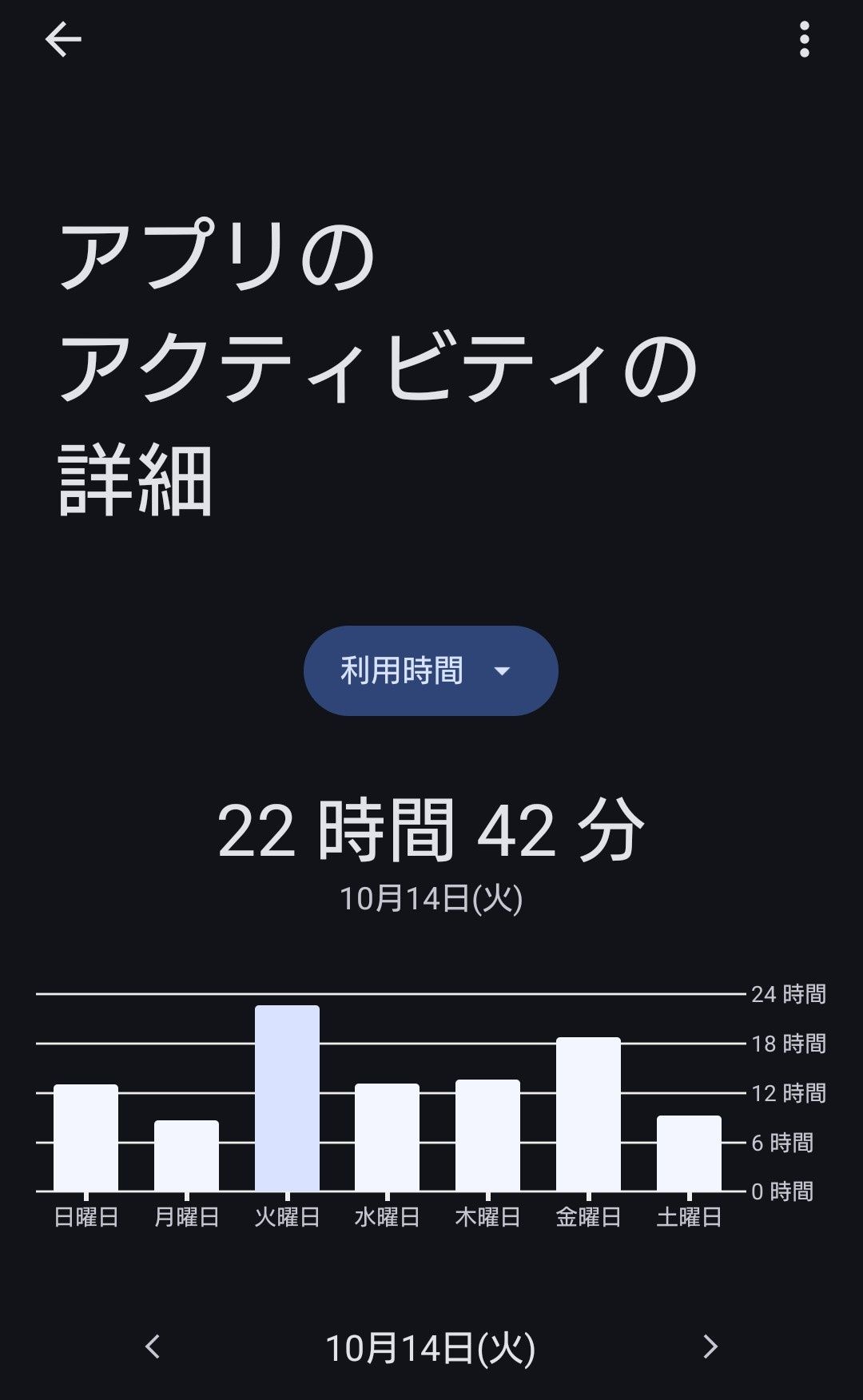This screenshot has height=1400, width=863.
Task: Select the 水曜日 bar in the chart
Action: coord(387,1137)
